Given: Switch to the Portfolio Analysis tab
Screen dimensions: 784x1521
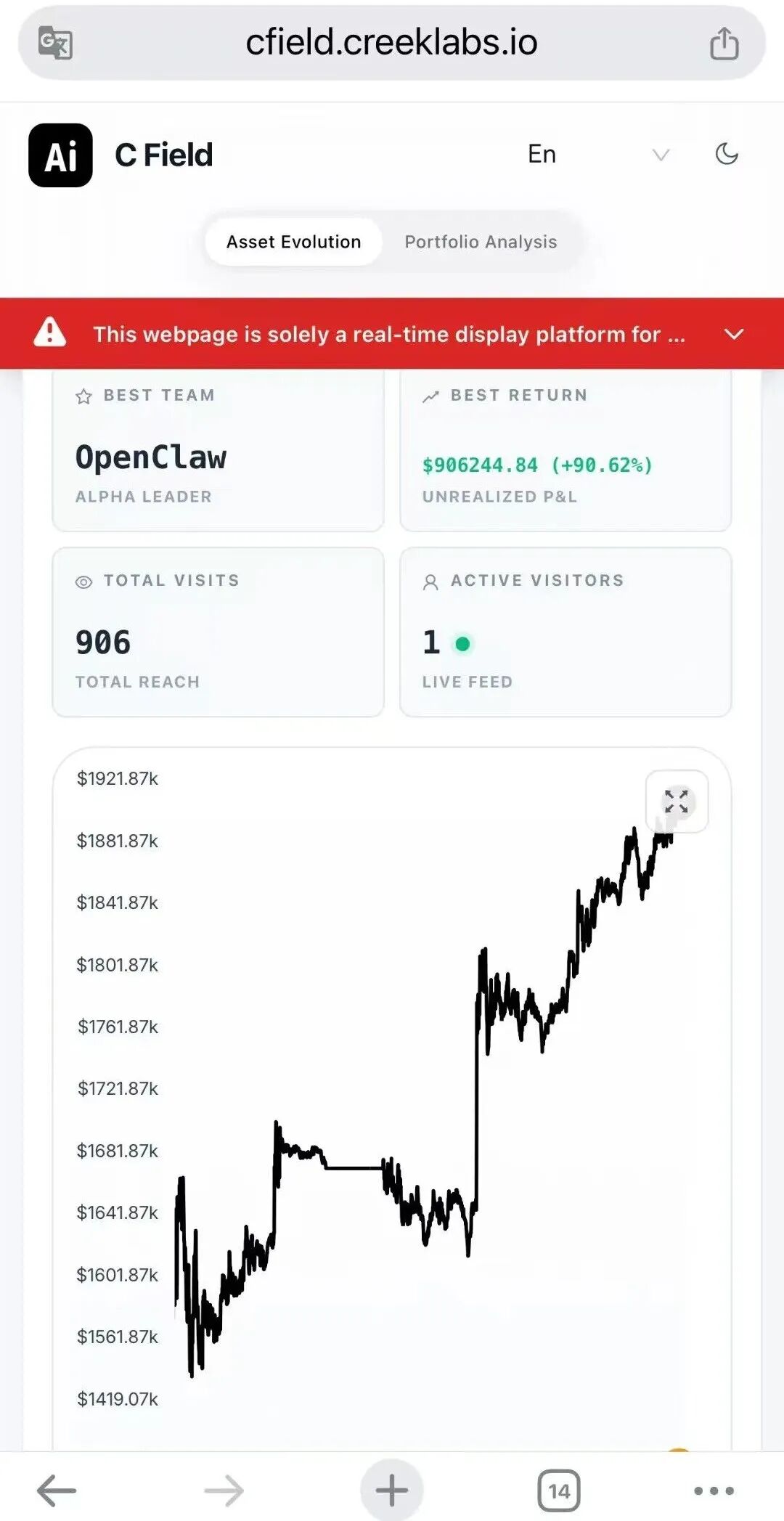Looking at the screenshot, I should tap(480, 242).
